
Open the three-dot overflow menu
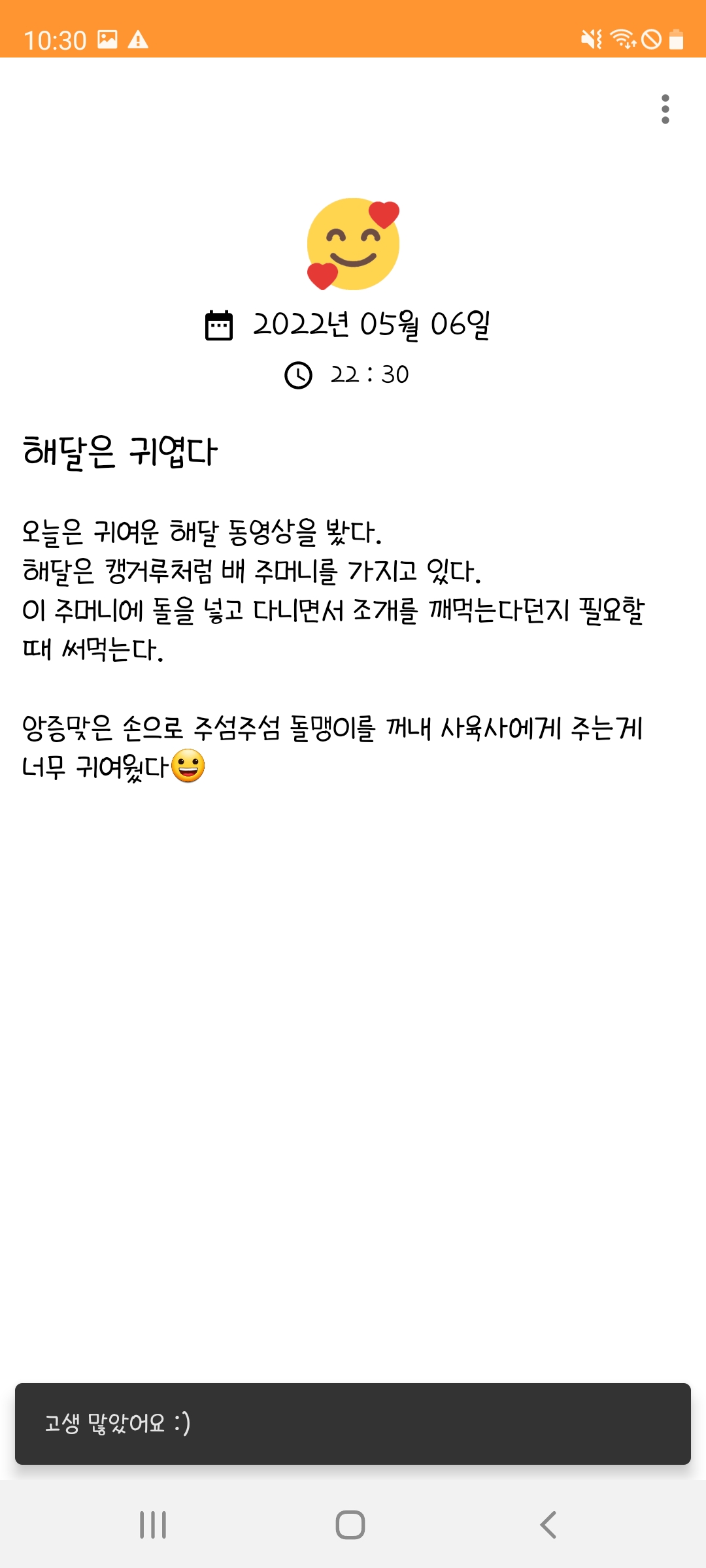click(x=665, y=109)
